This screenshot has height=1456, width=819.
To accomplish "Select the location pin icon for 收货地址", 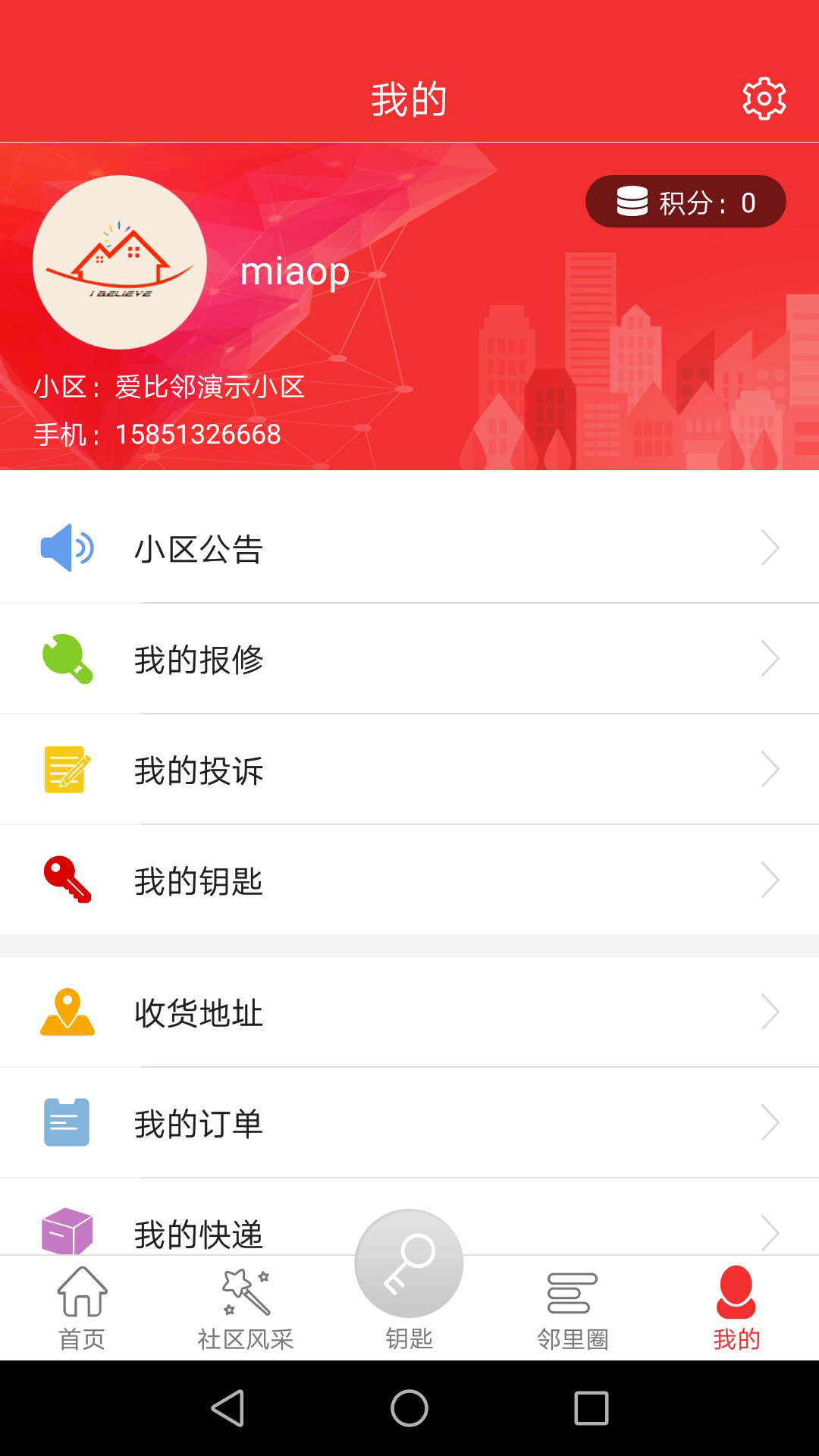I will (67, 1011).
